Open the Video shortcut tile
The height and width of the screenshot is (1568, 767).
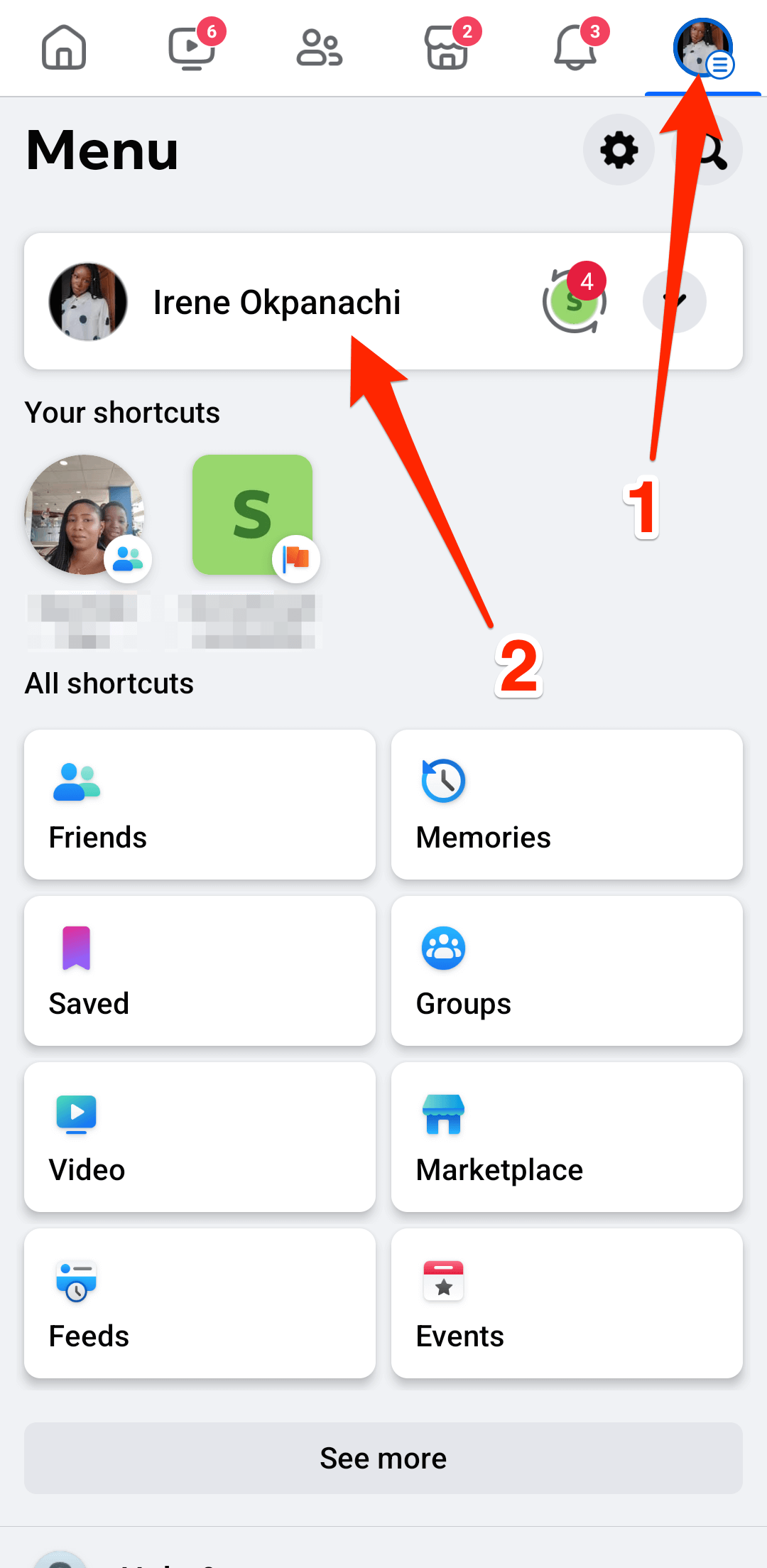(x=200, y=1137)
